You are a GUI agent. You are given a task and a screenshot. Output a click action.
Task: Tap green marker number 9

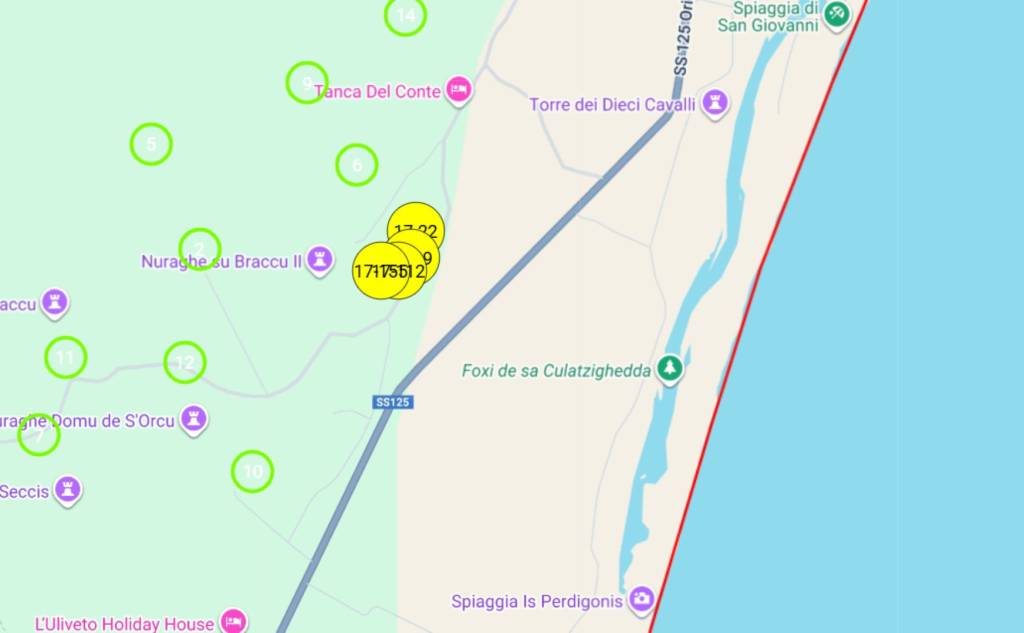[x=307, y=83]
